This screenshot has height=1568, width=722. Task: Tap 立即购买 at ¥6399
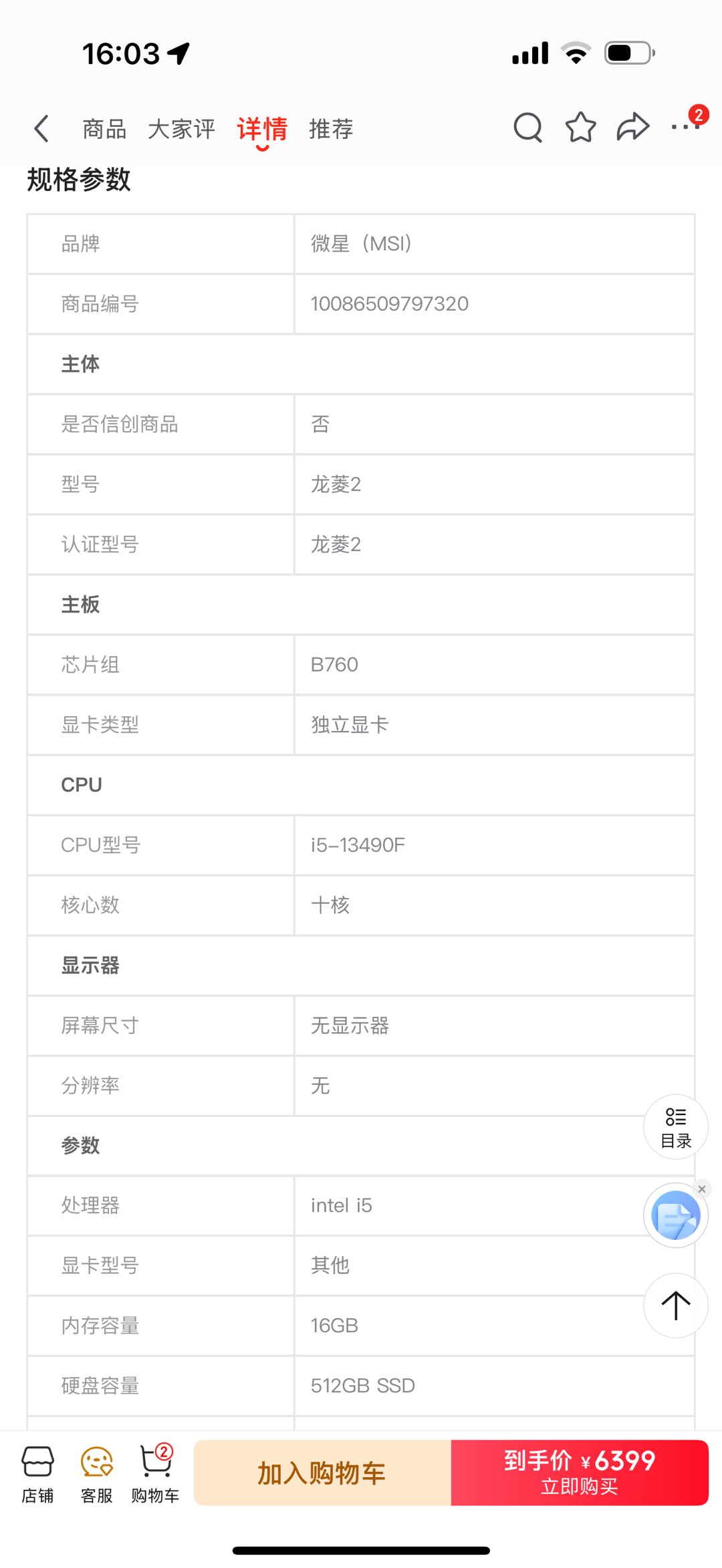(x=580, y=1473)
